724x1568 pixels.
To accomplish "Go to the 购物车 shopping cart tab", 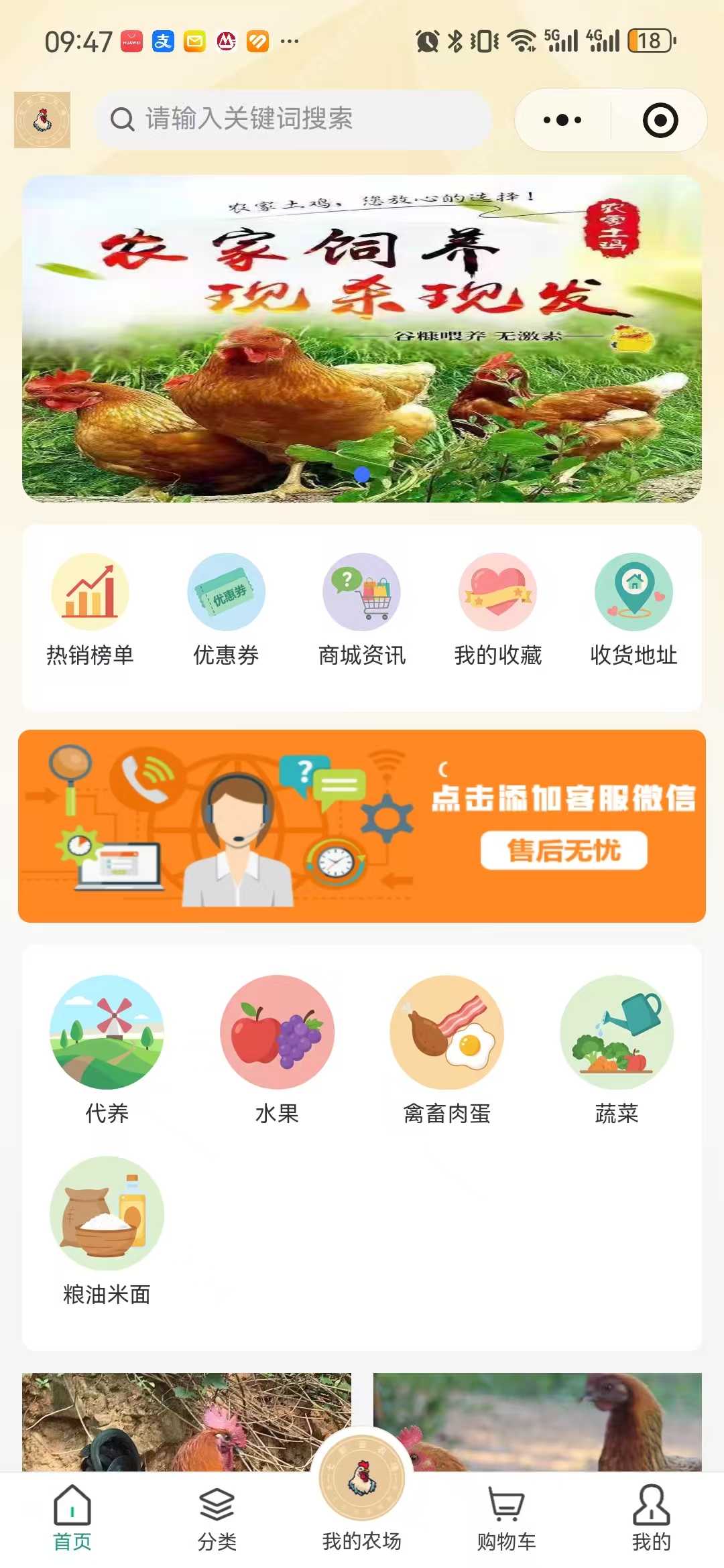I will pyautogui.click(x=507, y=1518).
